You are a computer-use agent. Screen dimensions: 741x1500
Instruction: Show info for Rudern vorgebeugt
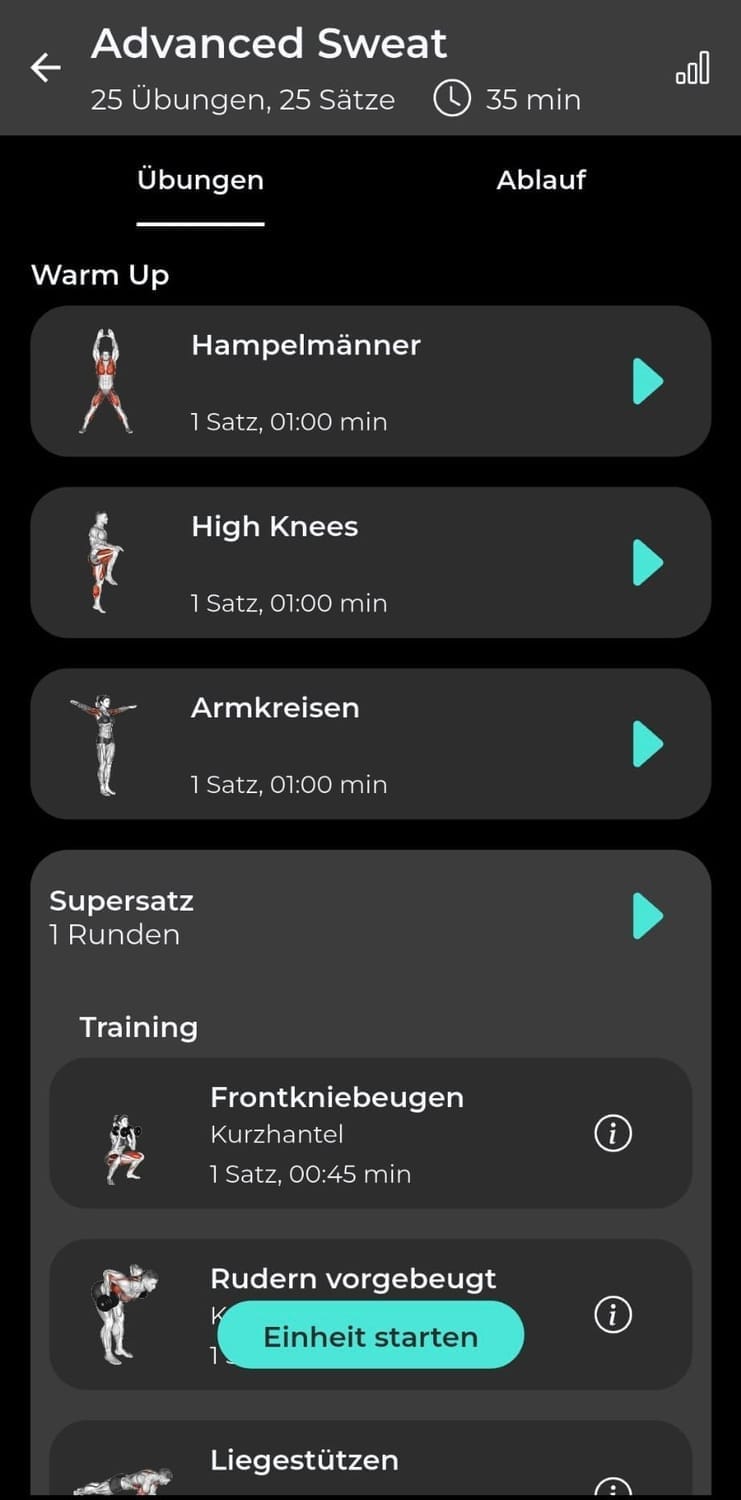[613, 1315]
